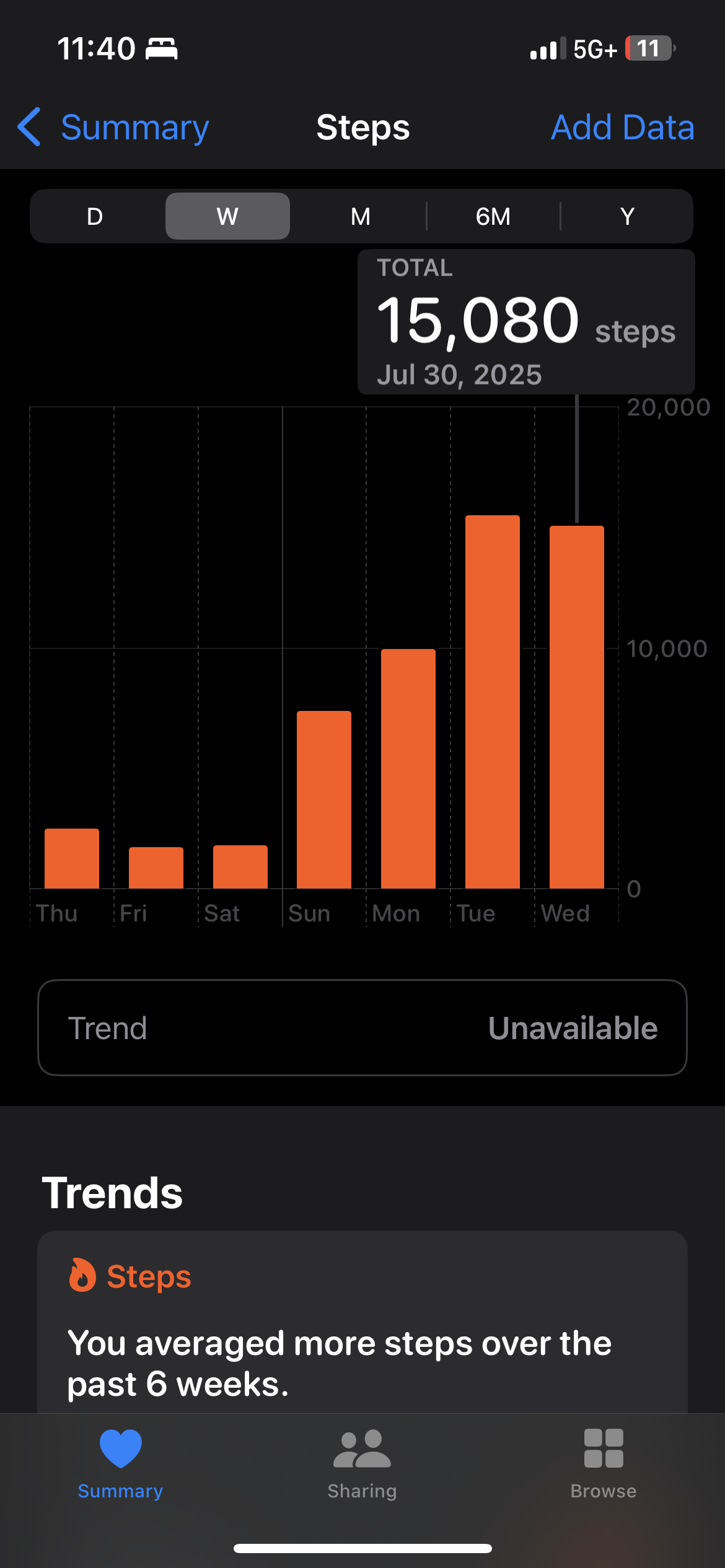This screenshot has height=1568, width=725.
Task: Show the 6M chart range
Action: pos(493,216)
